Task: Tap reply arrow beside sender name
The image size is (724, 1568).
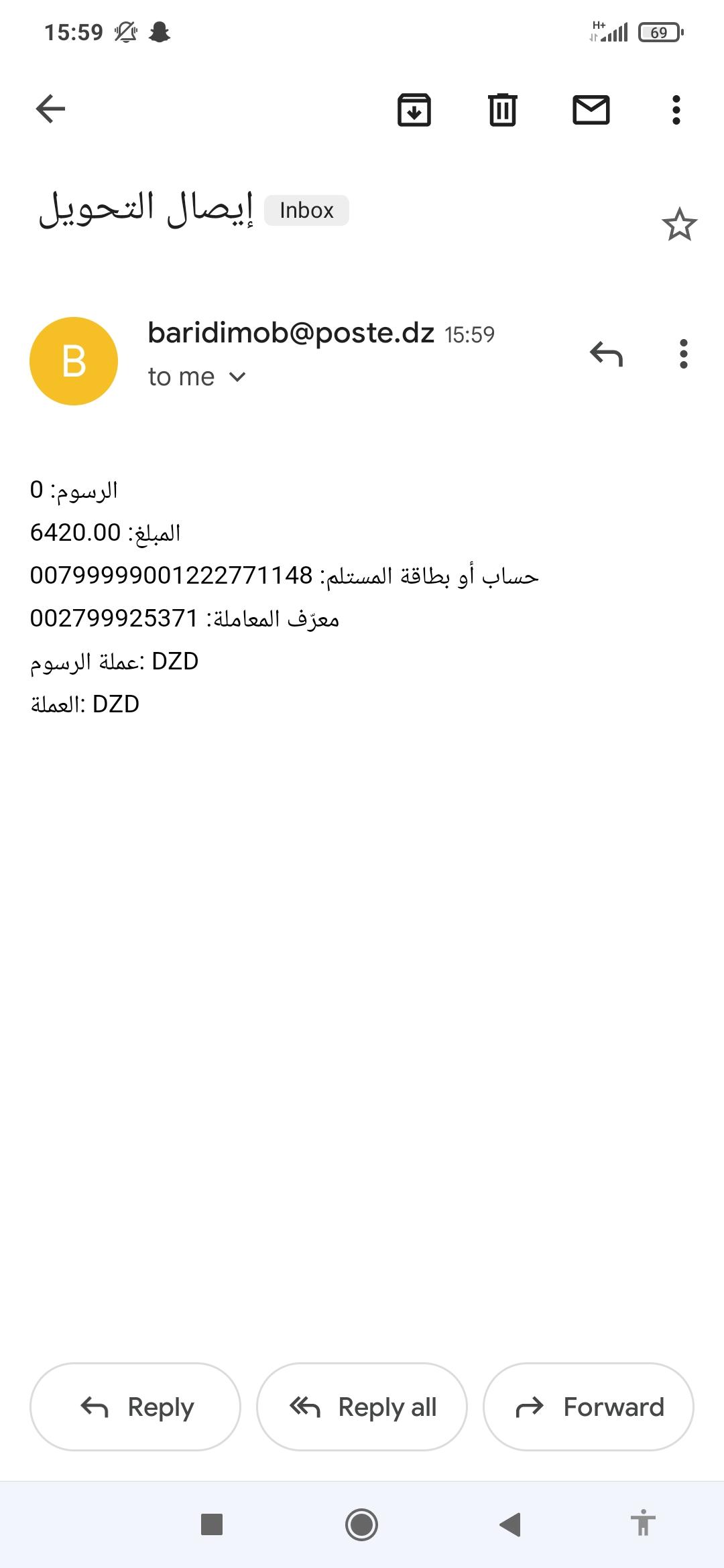Action: click(x=606, y=354)
